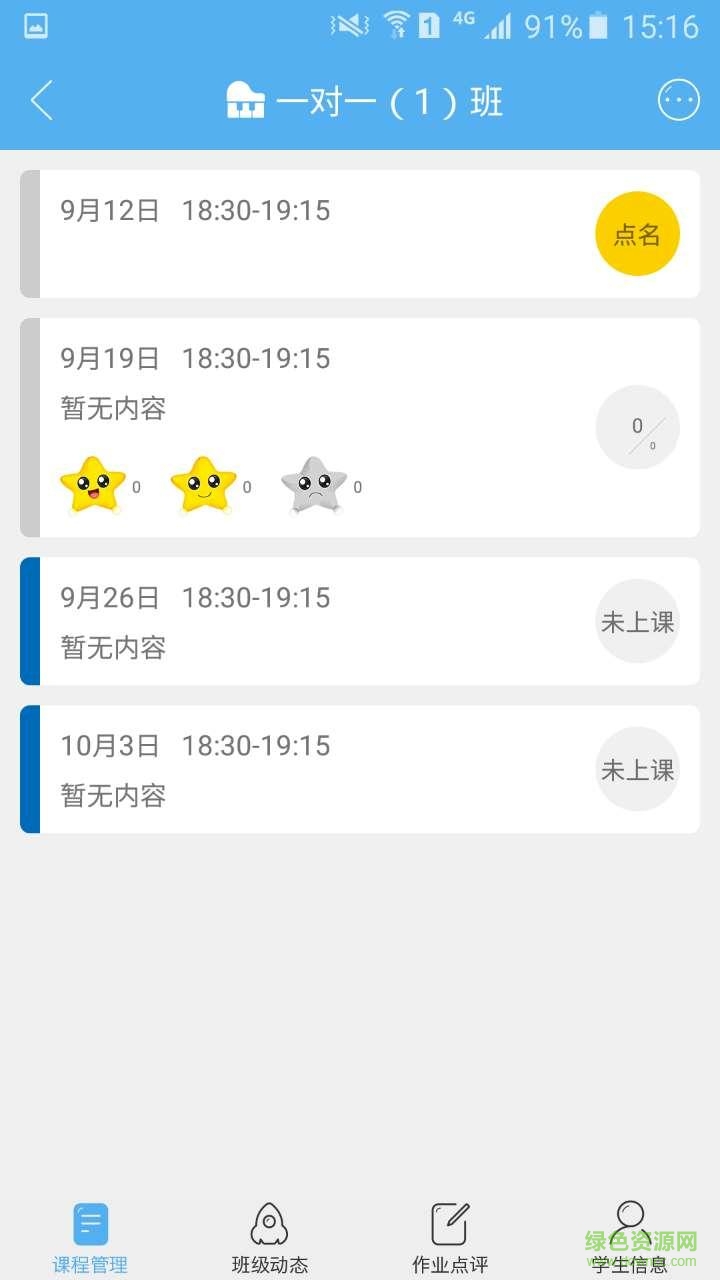Open the 10月3日 lesson card
This screenshot has width=720, height=1280.
click(300, 769)
